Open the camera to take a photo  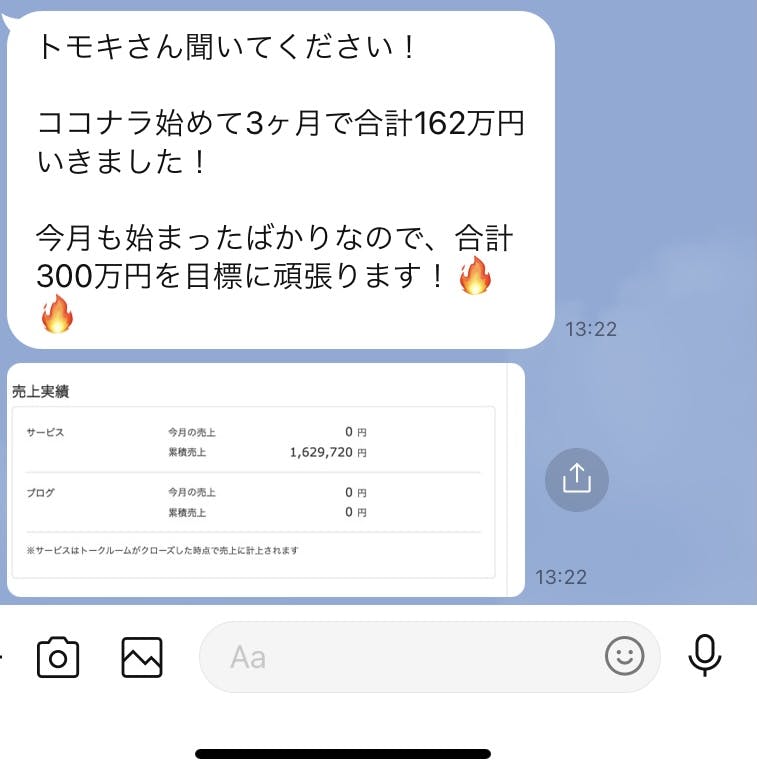[x=58, y=657]
